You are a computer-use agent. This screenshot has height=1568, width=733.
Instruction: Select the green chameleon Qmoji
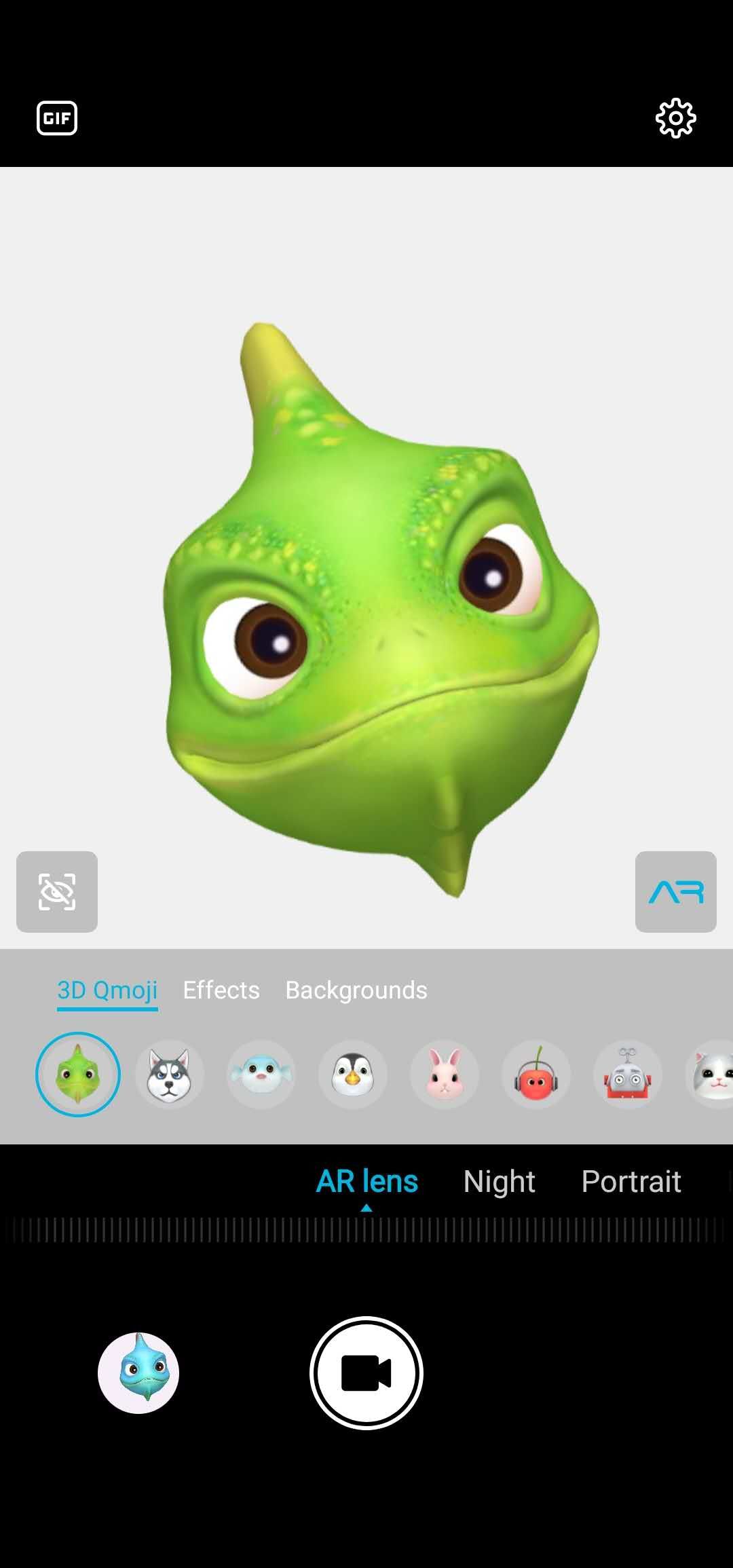pyautogui.click(x=78, y=1075)
